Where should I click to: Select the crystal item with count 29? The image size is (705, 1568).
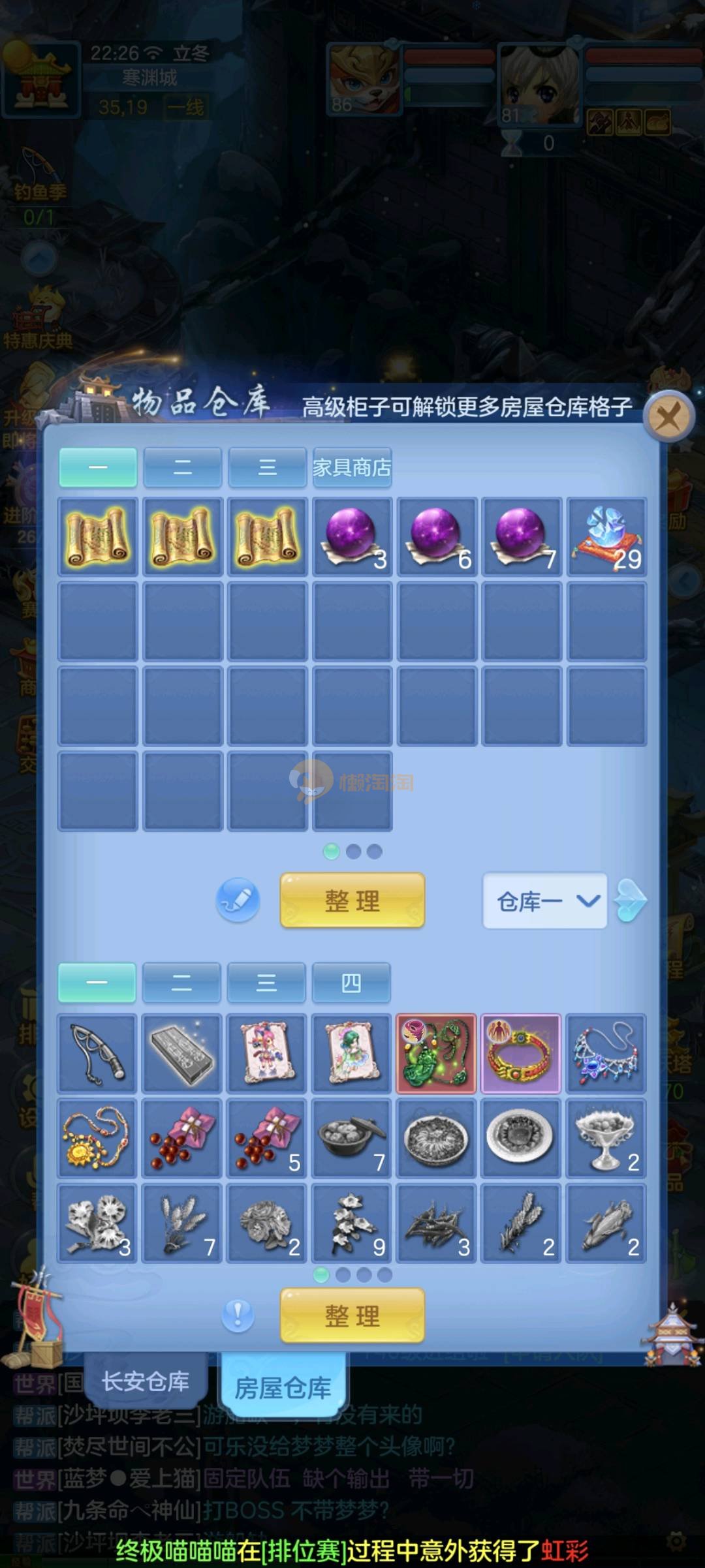point(606,537)
